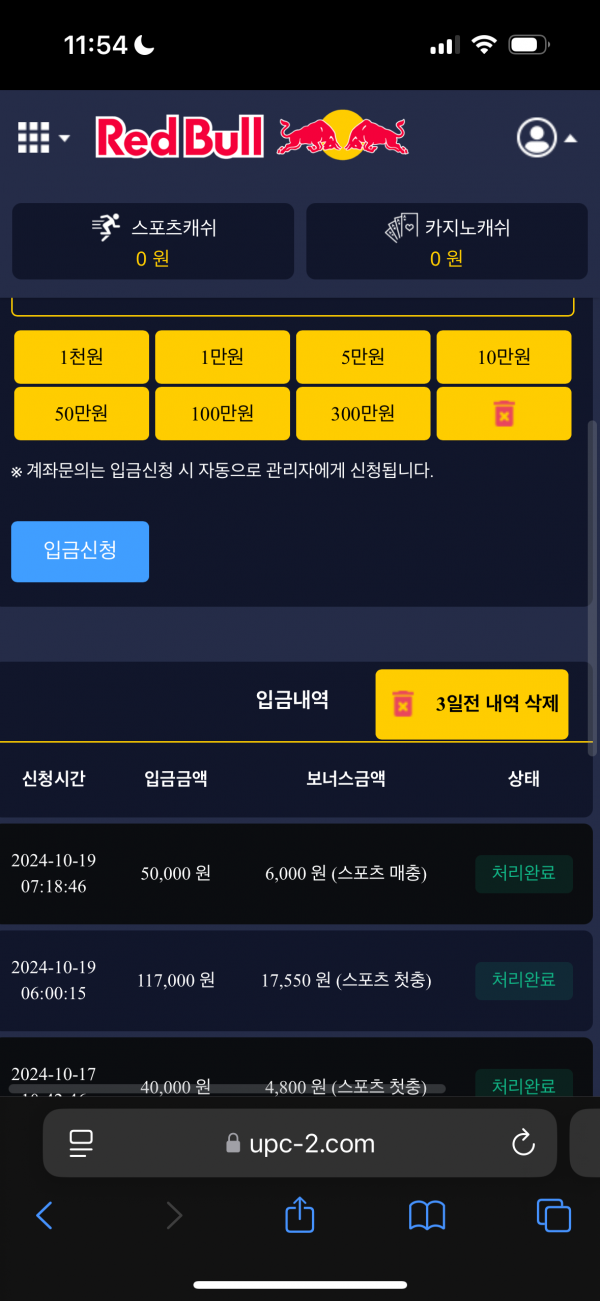
Task: Reload the page in Safari
Action: pyautogui.click(x=523, y=1143)
